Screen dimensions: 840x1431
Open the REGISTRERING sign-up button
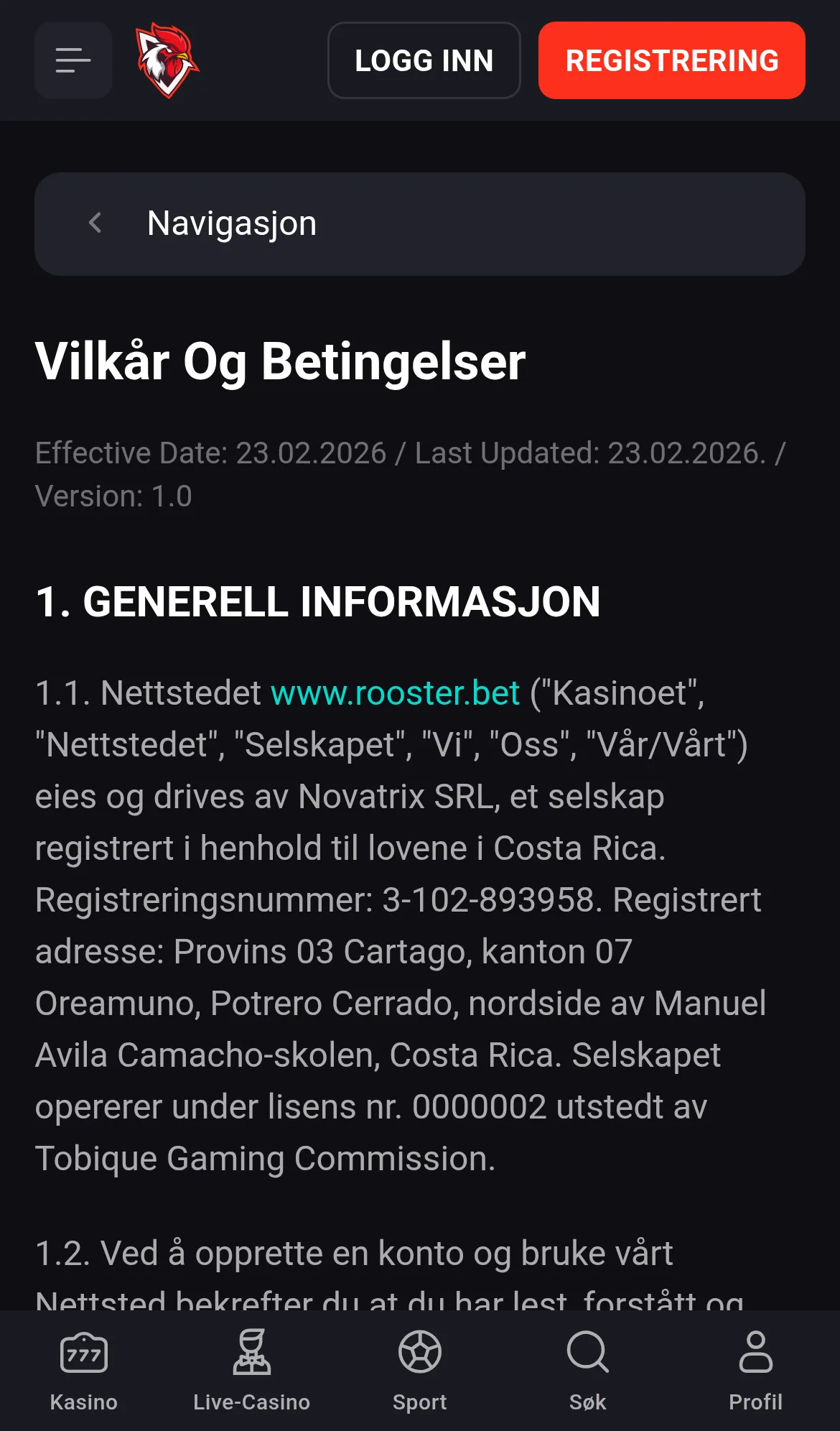pyautogui.click(x=672, y=60)
